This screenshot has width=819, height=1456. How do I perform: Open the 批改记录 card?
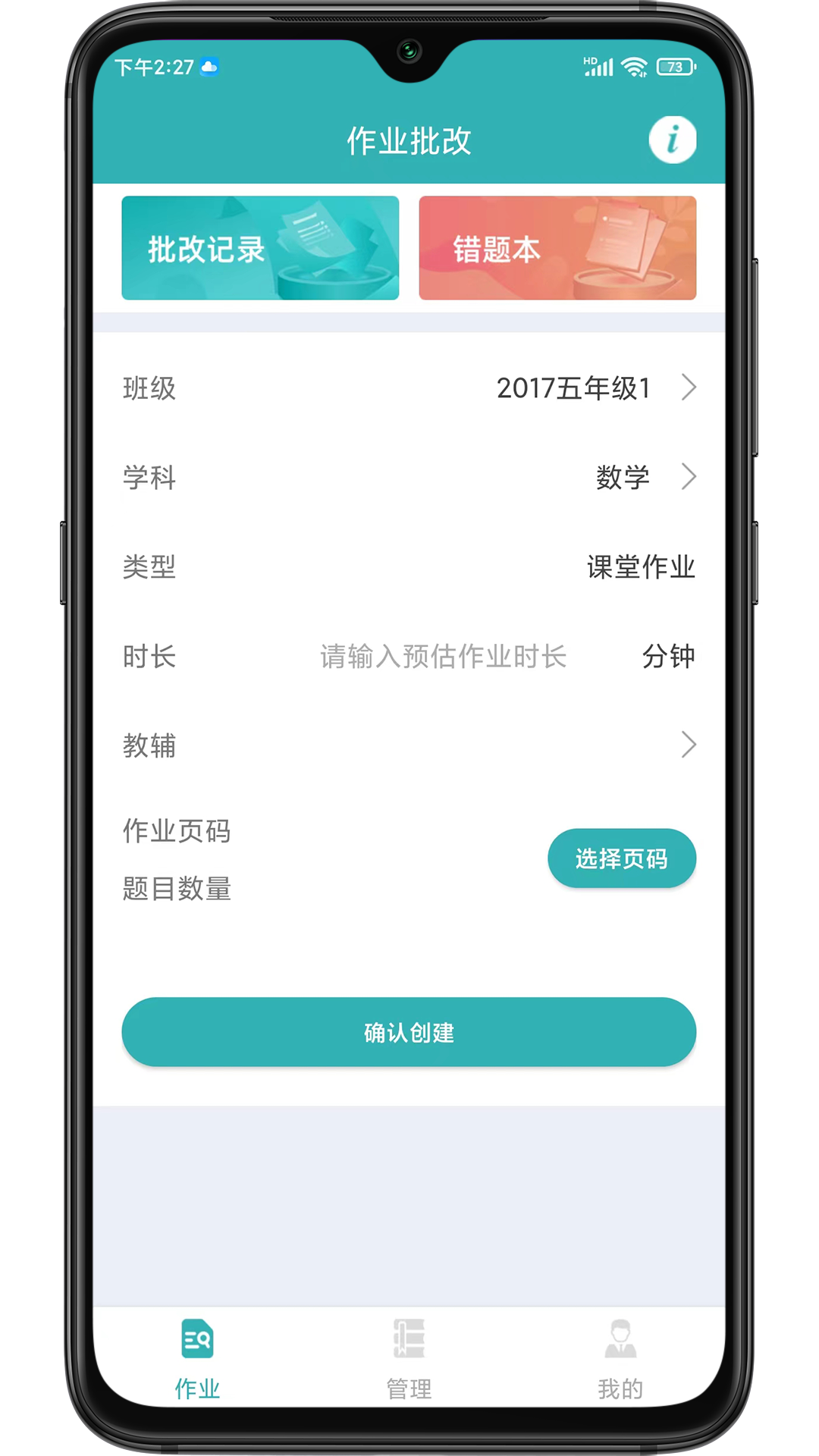[260, 248]
